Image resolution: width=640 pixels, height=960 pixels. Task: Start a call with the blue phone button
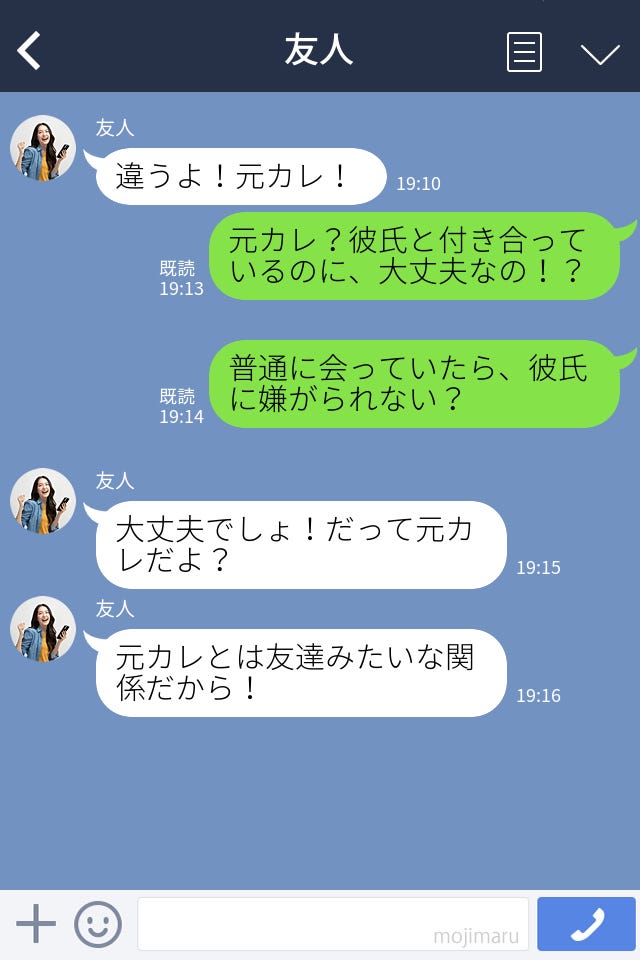click(586, 924)
